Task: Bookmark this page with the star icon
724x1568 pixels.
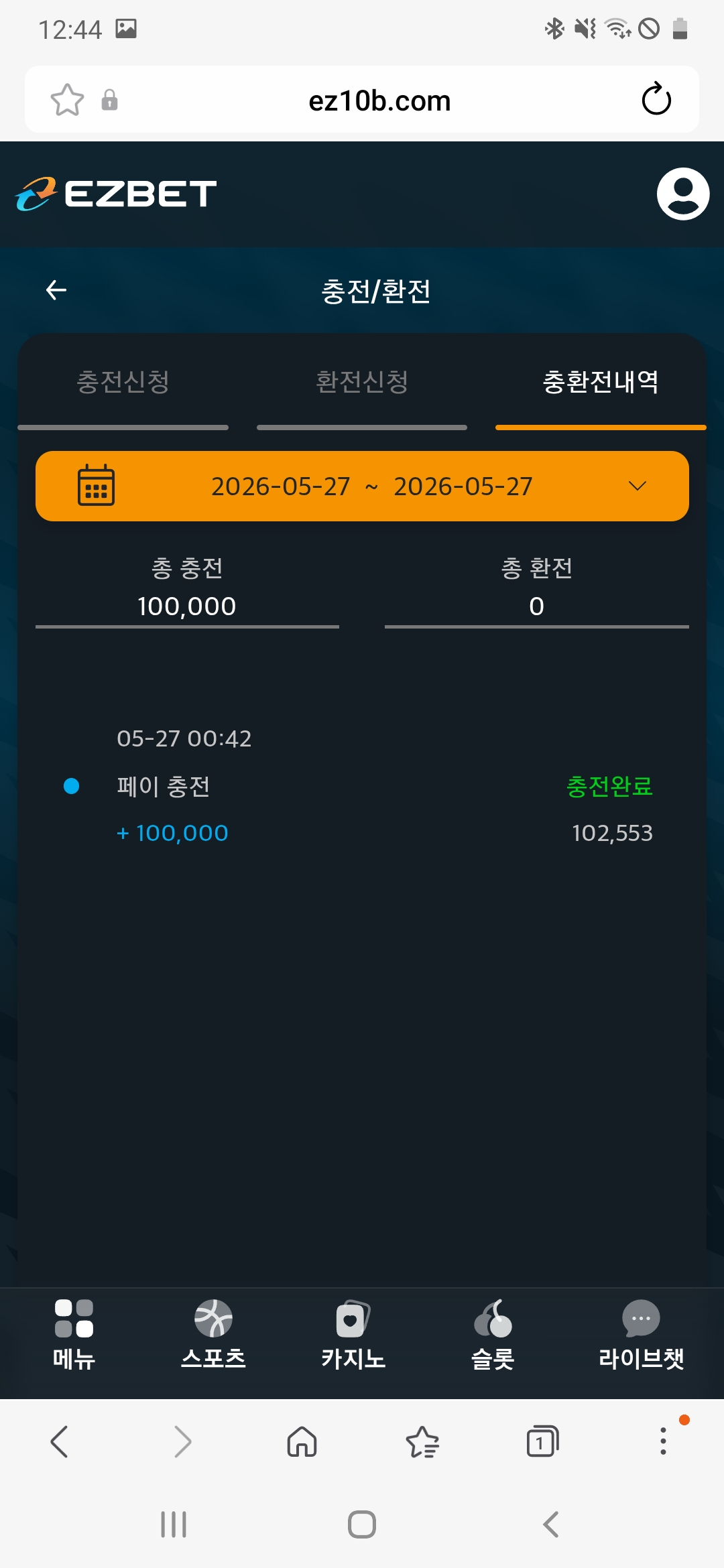Action: point(67,100)
